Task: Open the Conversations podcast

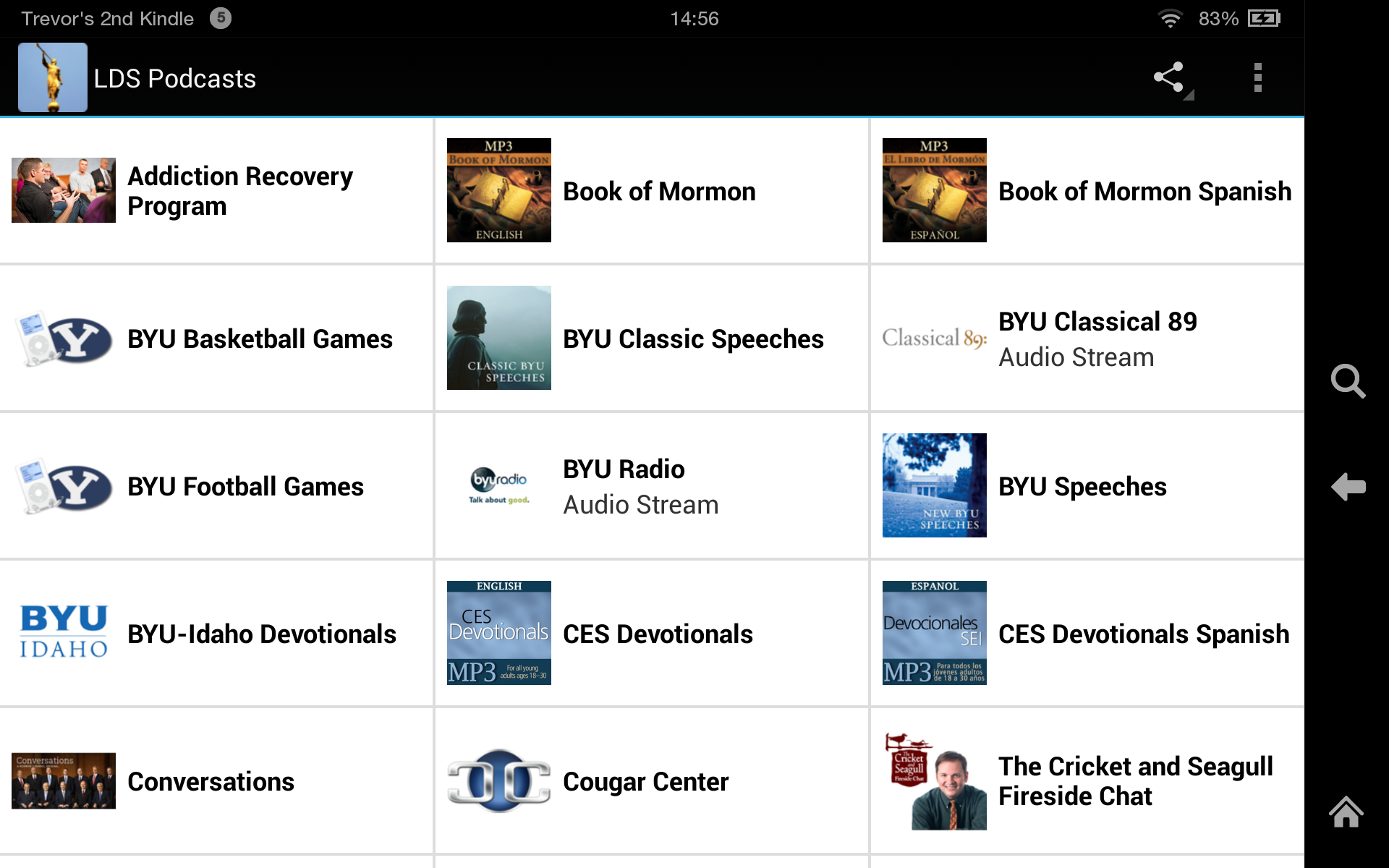Action: click(216, 781)
